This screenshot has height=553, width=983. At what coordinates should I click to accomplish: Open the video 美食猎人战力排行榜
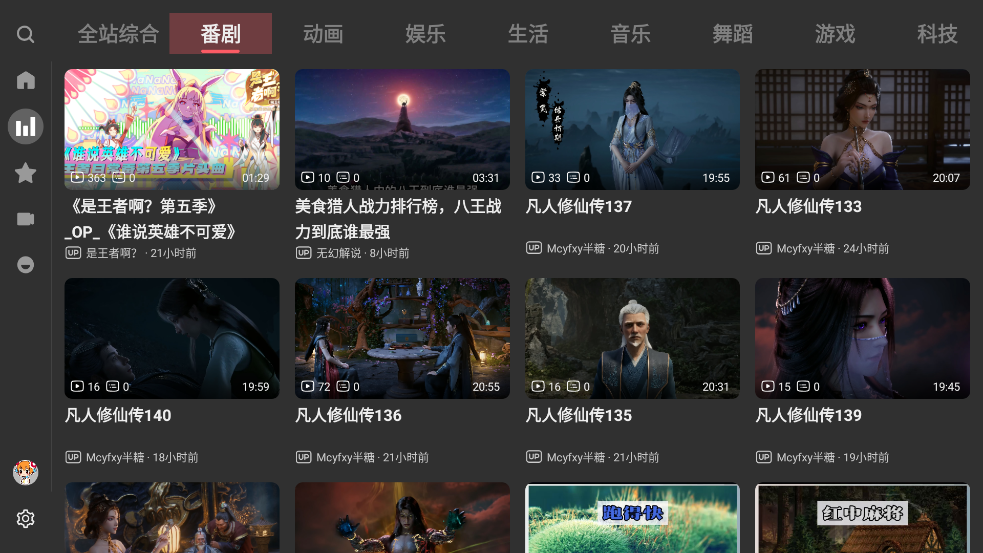pos(402,130)
